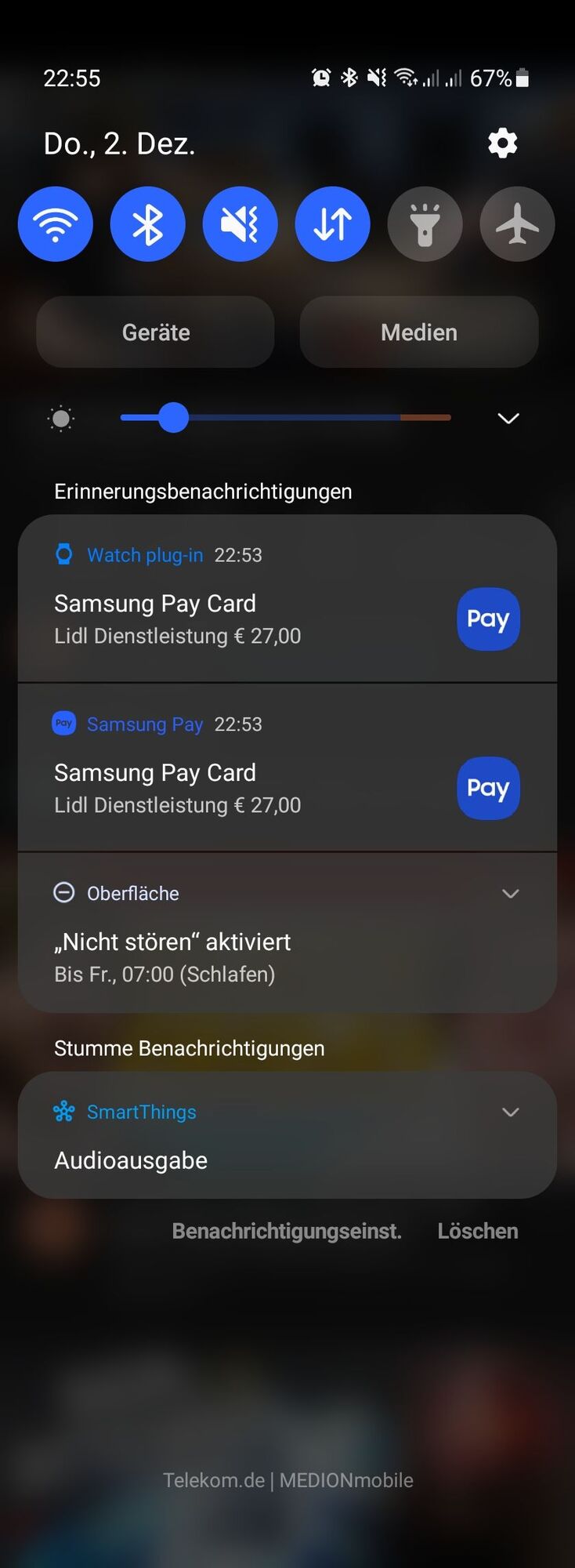Open the Medien panel
Screen dimensions: 575x1568
pyautogui.click(x=419, y=332)
